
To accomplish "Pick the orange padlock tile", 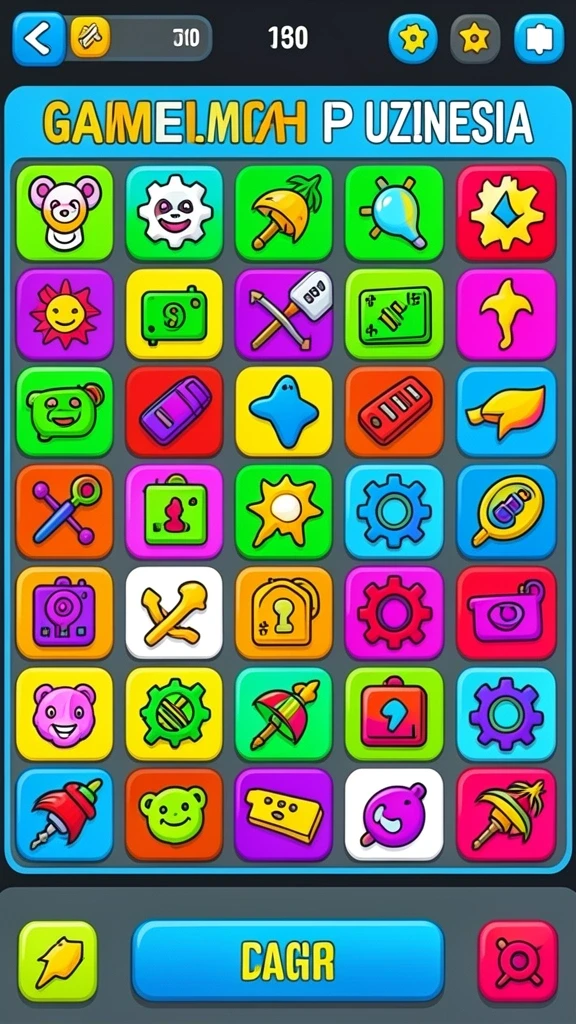I will pos(284,613).
